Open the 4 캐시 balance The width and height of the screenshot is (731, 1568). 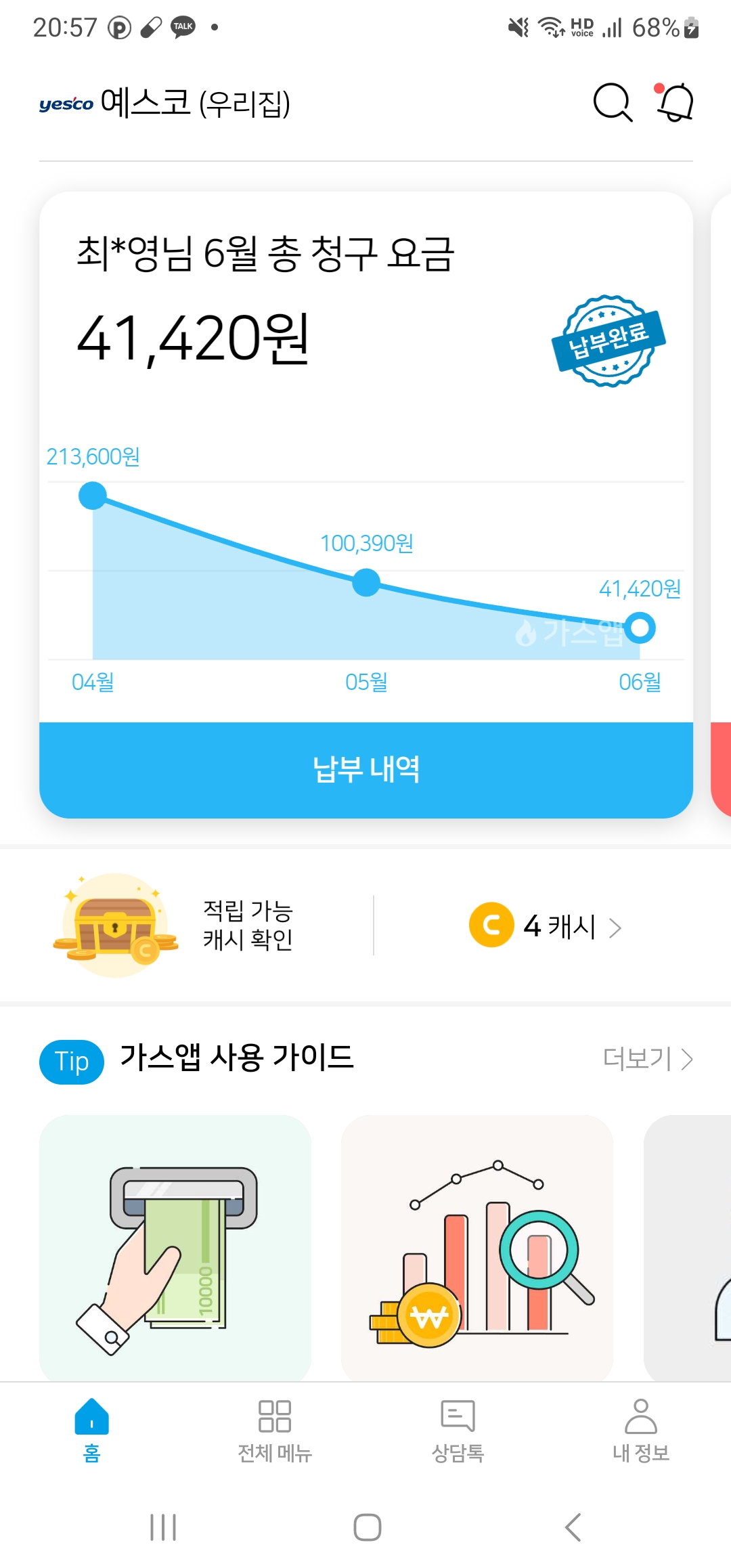point(546,926)
